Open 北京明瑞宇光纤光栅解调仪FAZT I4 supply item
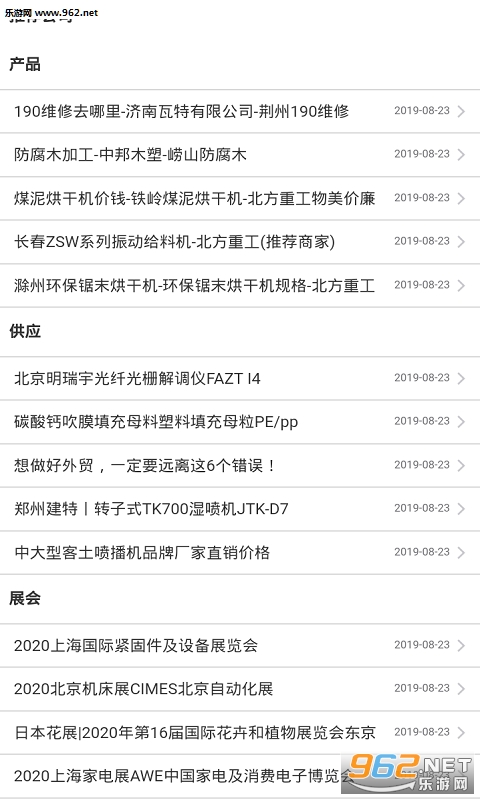Viewport: 480px width, 800px height. pos(240,379)
